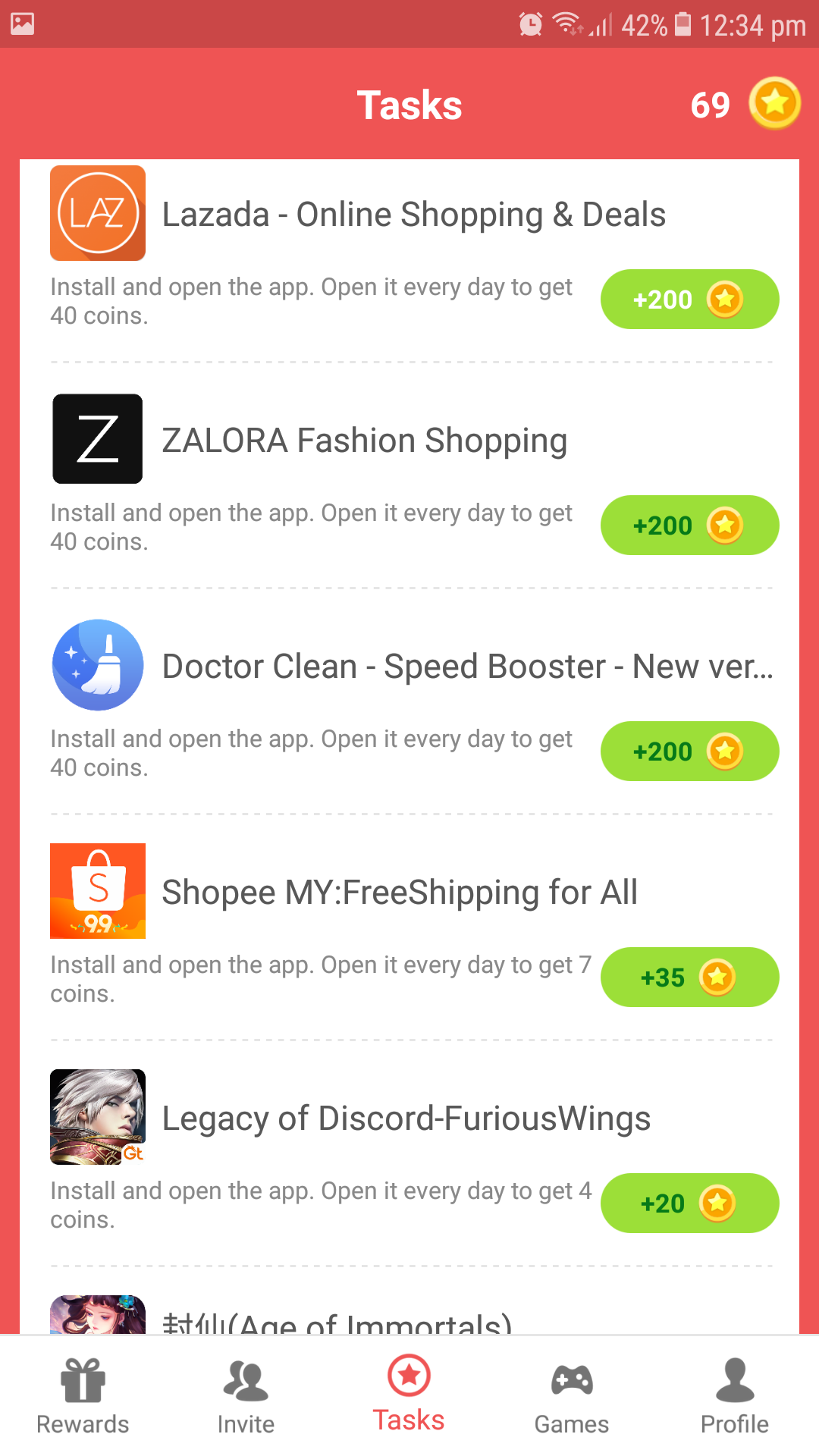Image resolution: width=819 pixels, height=1456 pixels.
Task: Open the ZALORA Fashion Shopping task
Action: tap(365, 441)
